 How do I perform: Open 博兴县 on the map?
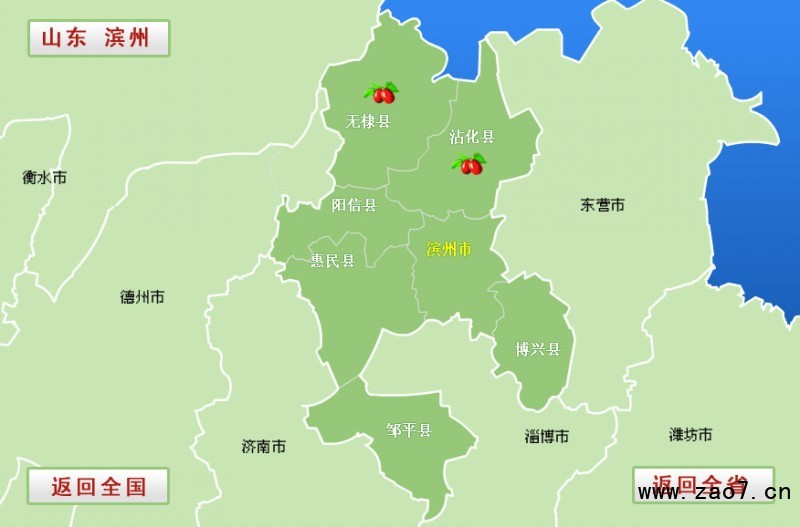(537, 349)
